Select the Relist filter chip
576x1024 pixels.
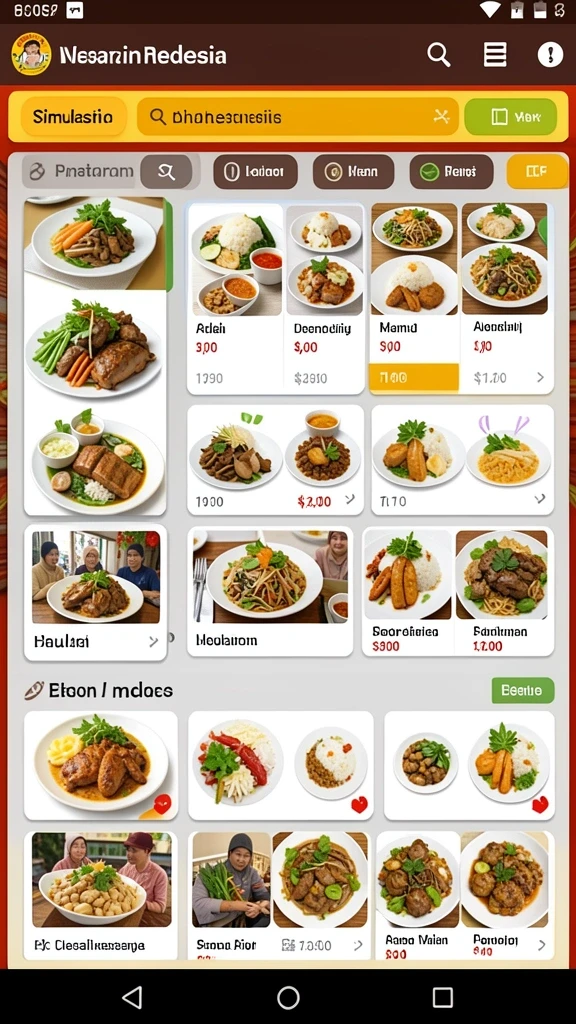point(451,172)
